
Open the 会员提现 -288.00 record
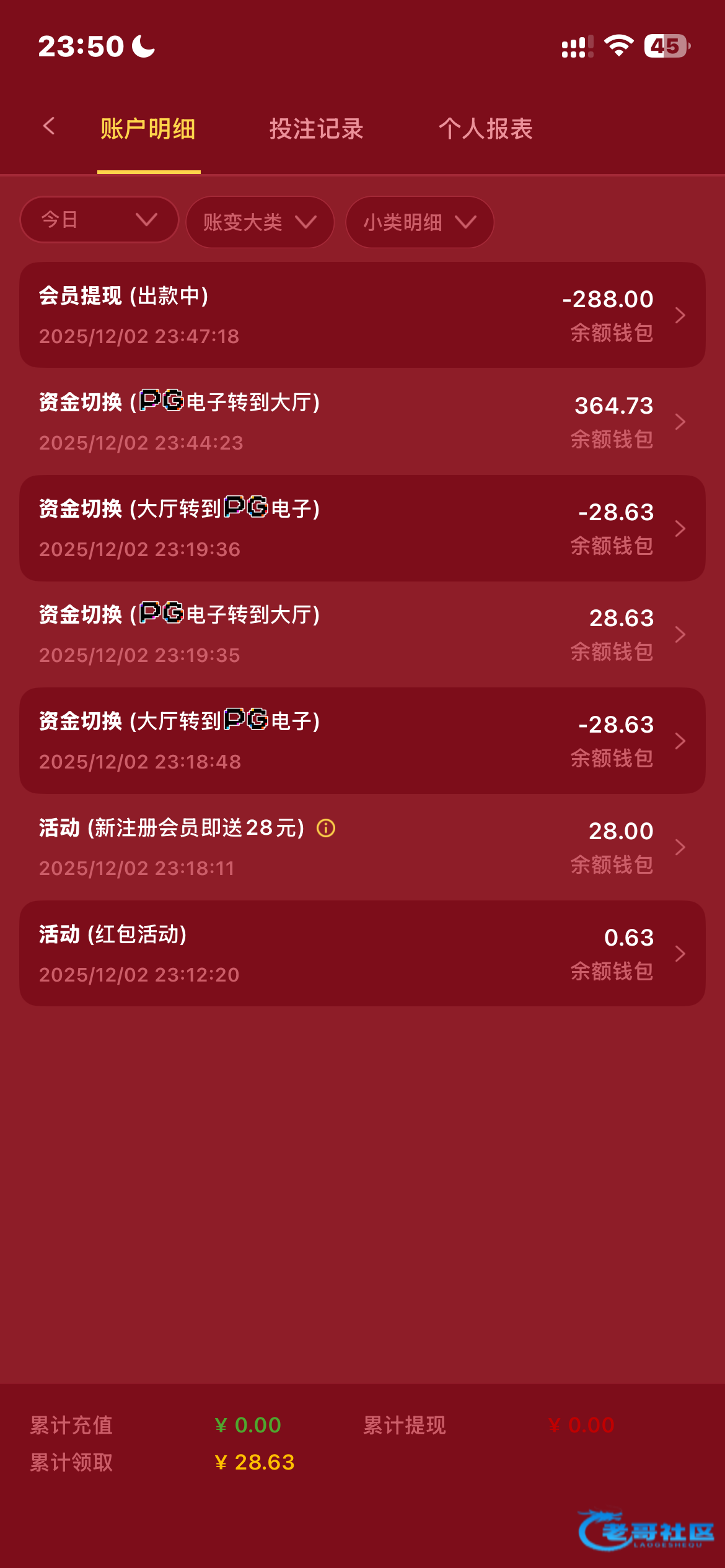(362, 315)
